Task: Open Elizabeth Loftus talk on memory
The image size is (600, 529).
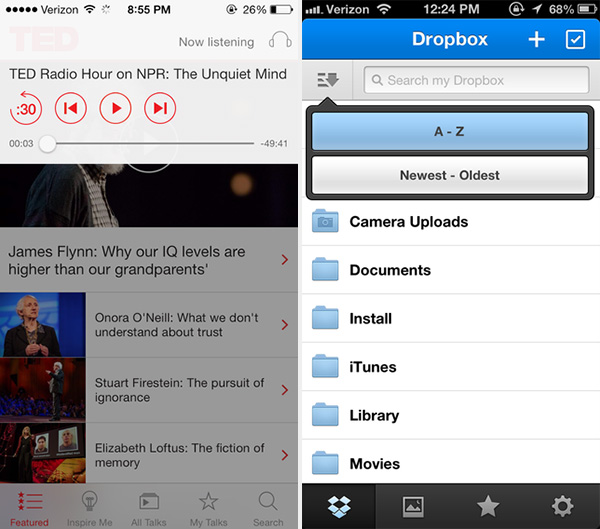Action: 190,455
